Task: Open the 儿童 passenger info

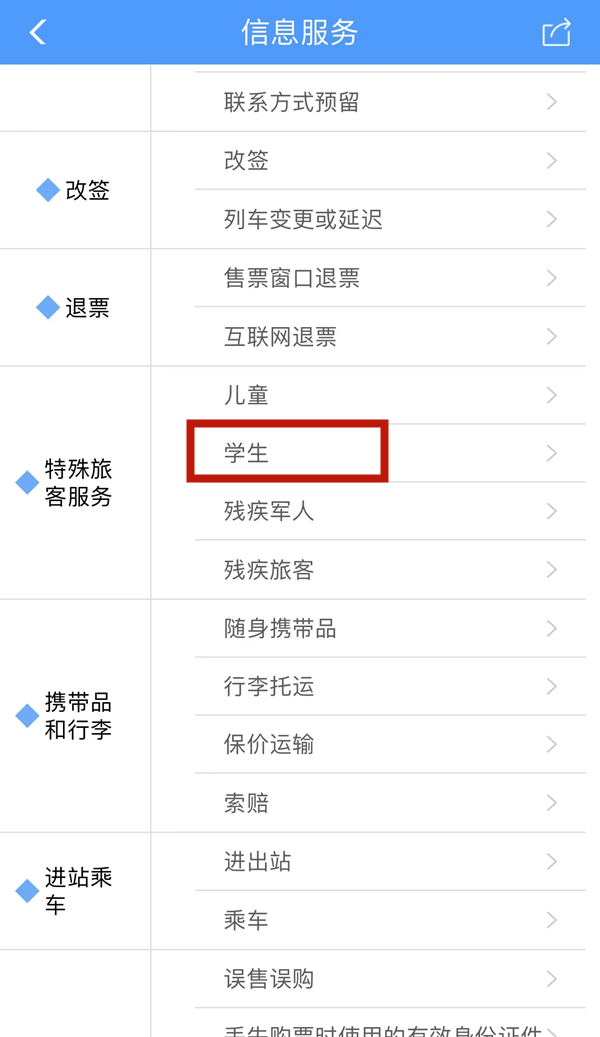Action: [x=390, y=395]
